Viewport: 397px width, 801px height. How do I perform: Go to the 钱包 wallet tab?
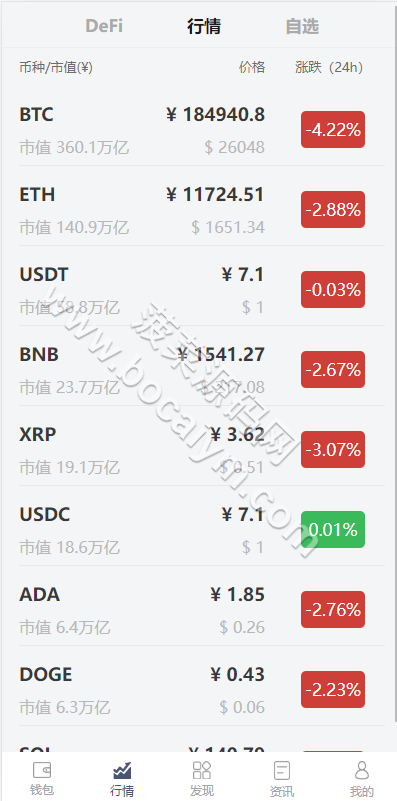[42, 778]
